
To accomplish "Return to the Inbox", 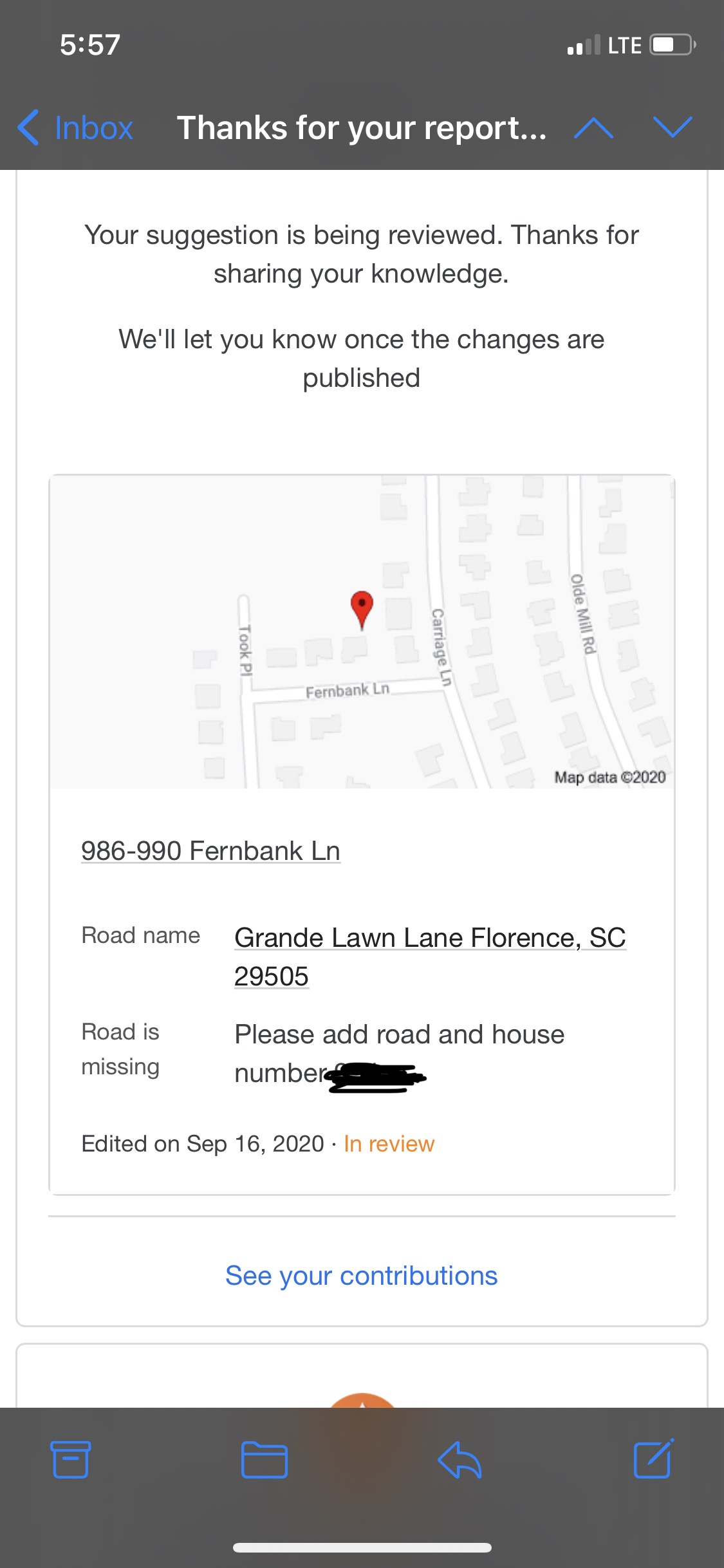I will pos(94,127).
